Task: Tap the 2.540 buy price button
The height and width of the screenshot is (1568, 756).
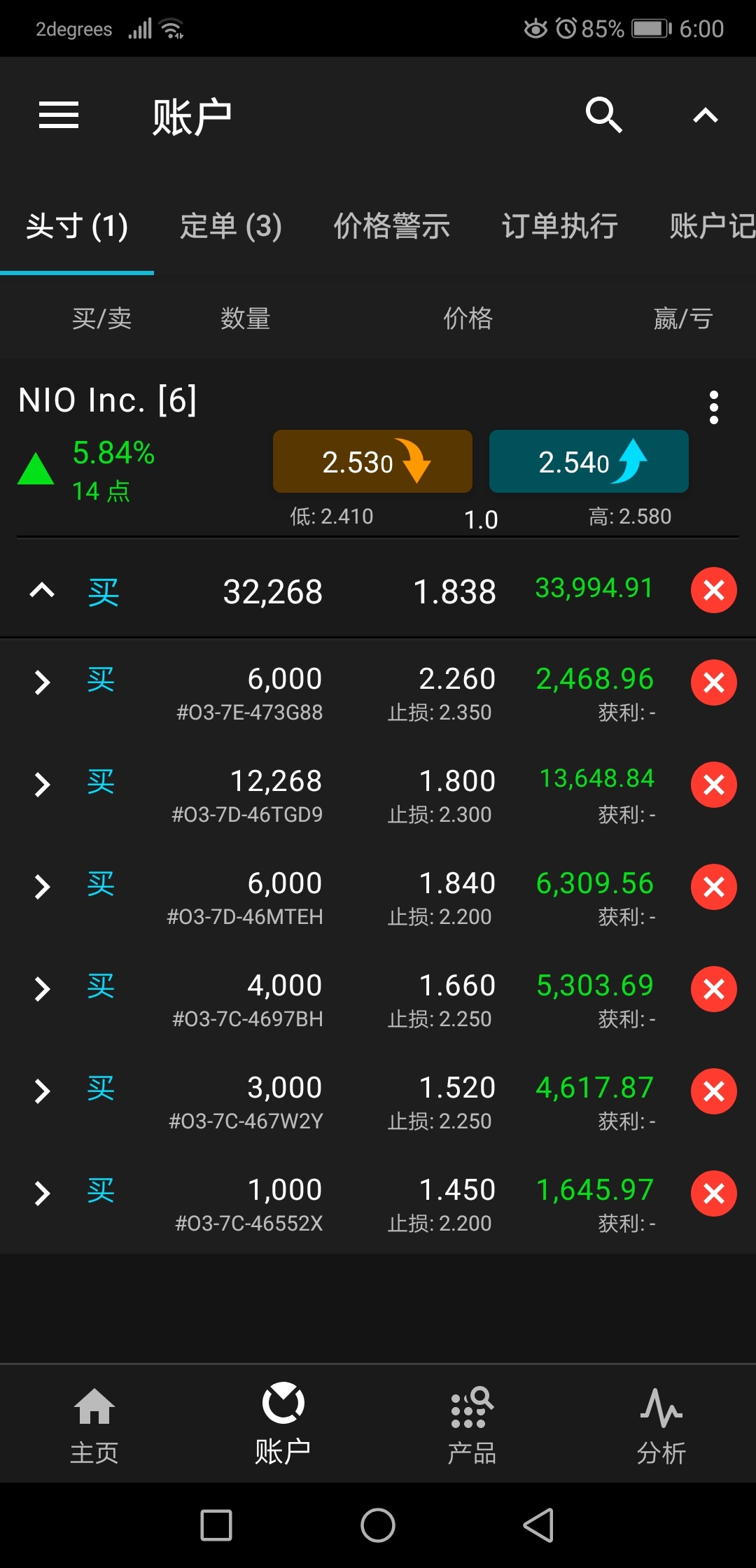Action: point(588,461)
